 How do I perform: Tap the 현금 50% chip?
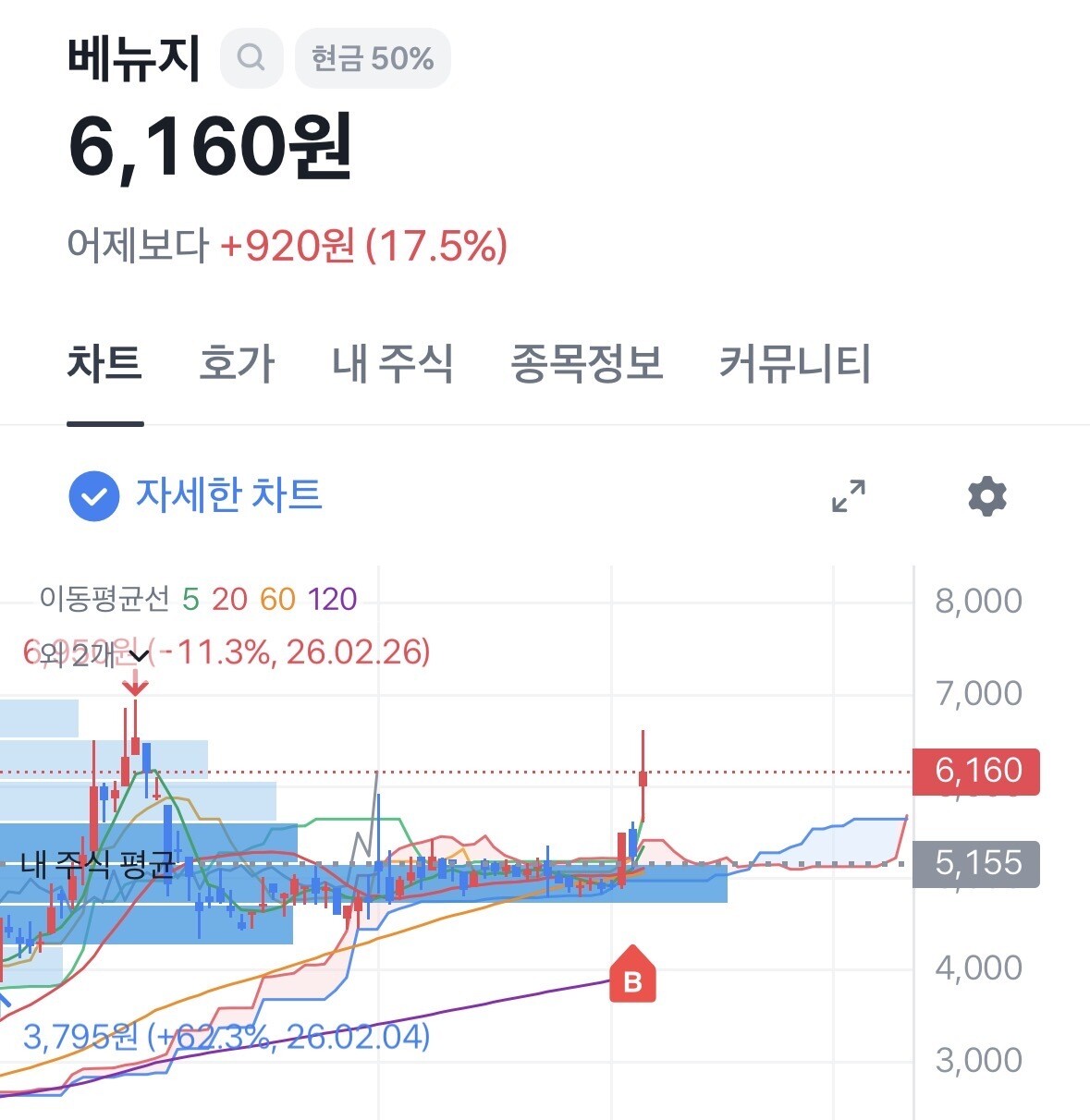[x=373, y=58]
